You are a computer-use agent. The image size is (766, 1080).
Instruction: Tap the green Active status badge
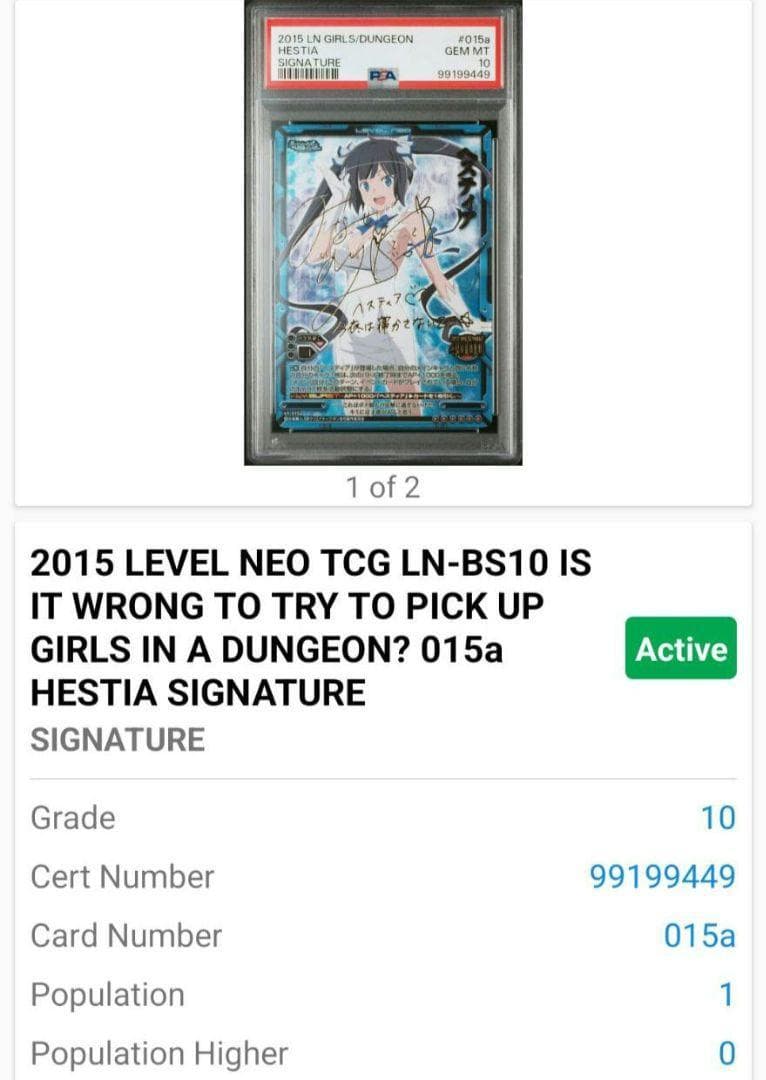(680, 648)
